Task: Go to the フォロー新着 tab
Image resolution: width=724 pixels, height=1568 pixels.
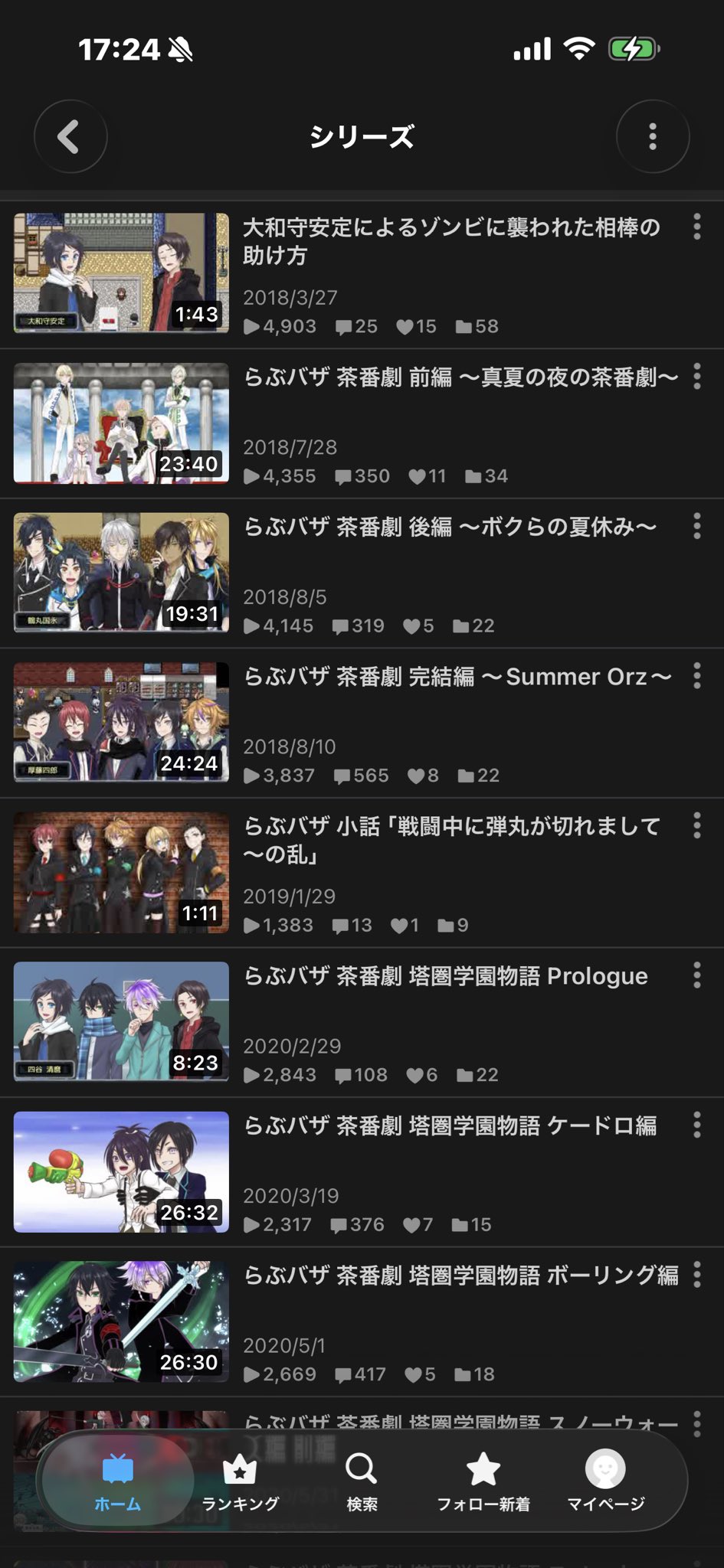Action: point(483,1483)
